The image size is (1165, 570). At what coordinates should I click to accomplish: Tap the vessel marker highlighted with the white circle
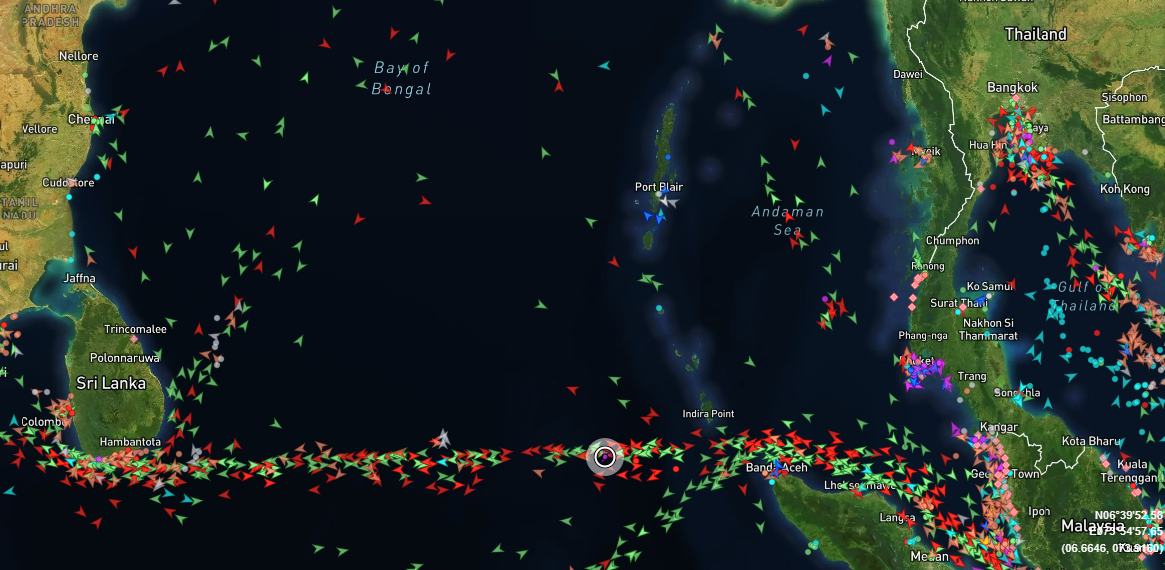coord(604,457)
